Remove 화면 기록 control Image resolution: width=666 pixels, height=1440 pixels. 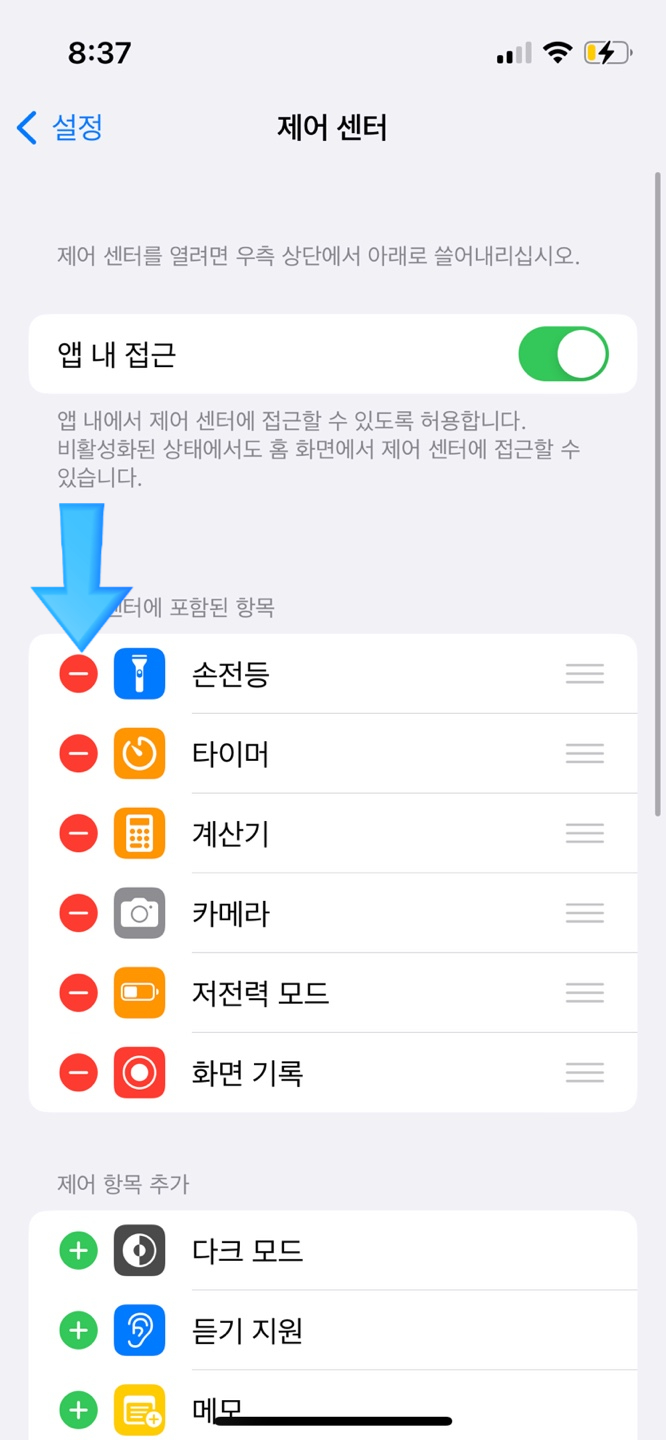(78, 1073)
